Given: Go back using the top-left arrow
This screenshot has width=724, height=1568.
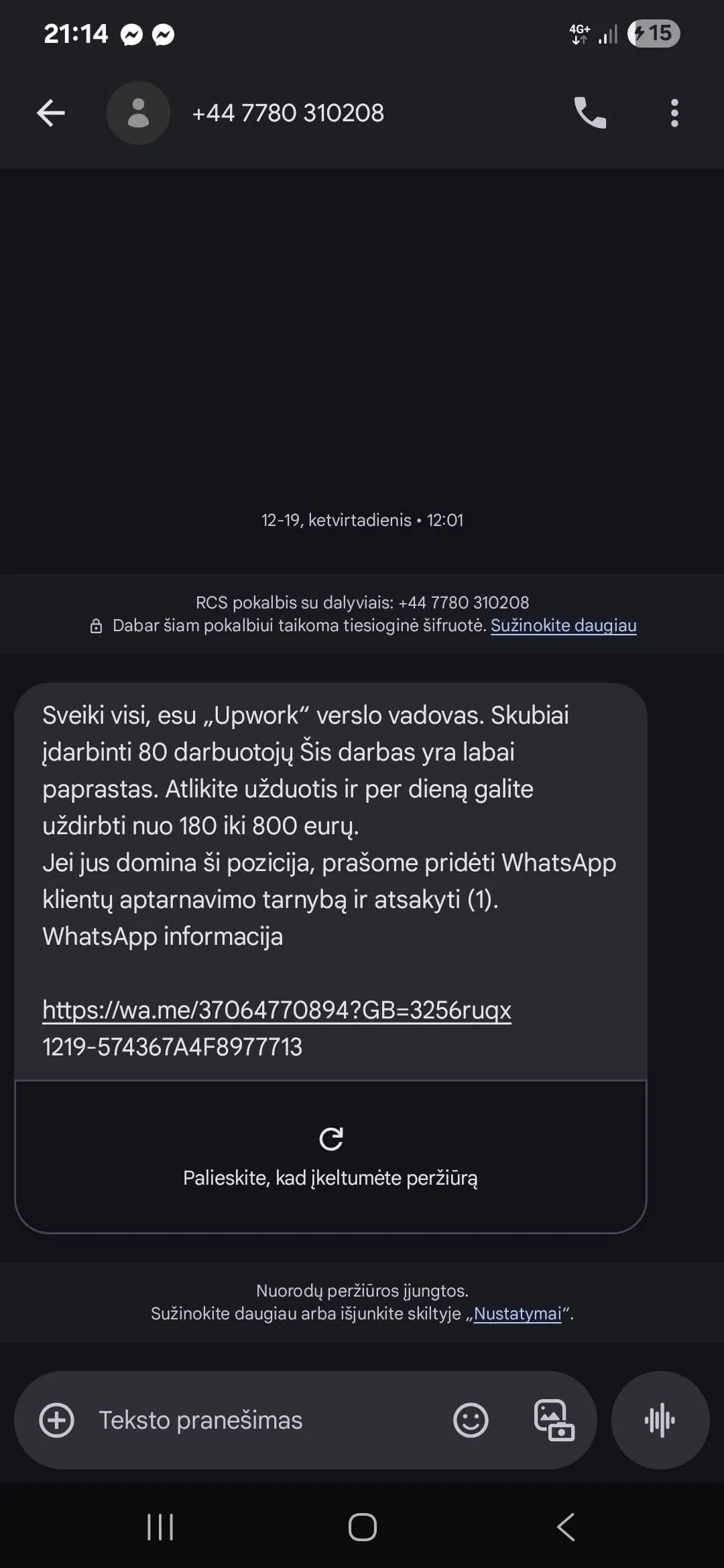Looking at the screenshot, I should [x=51, y=113].
